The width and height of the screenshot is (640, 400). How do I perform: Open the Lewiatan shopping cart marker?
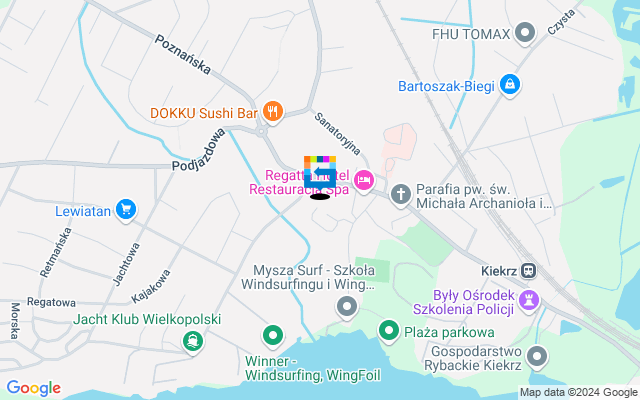tap(126, 209)
